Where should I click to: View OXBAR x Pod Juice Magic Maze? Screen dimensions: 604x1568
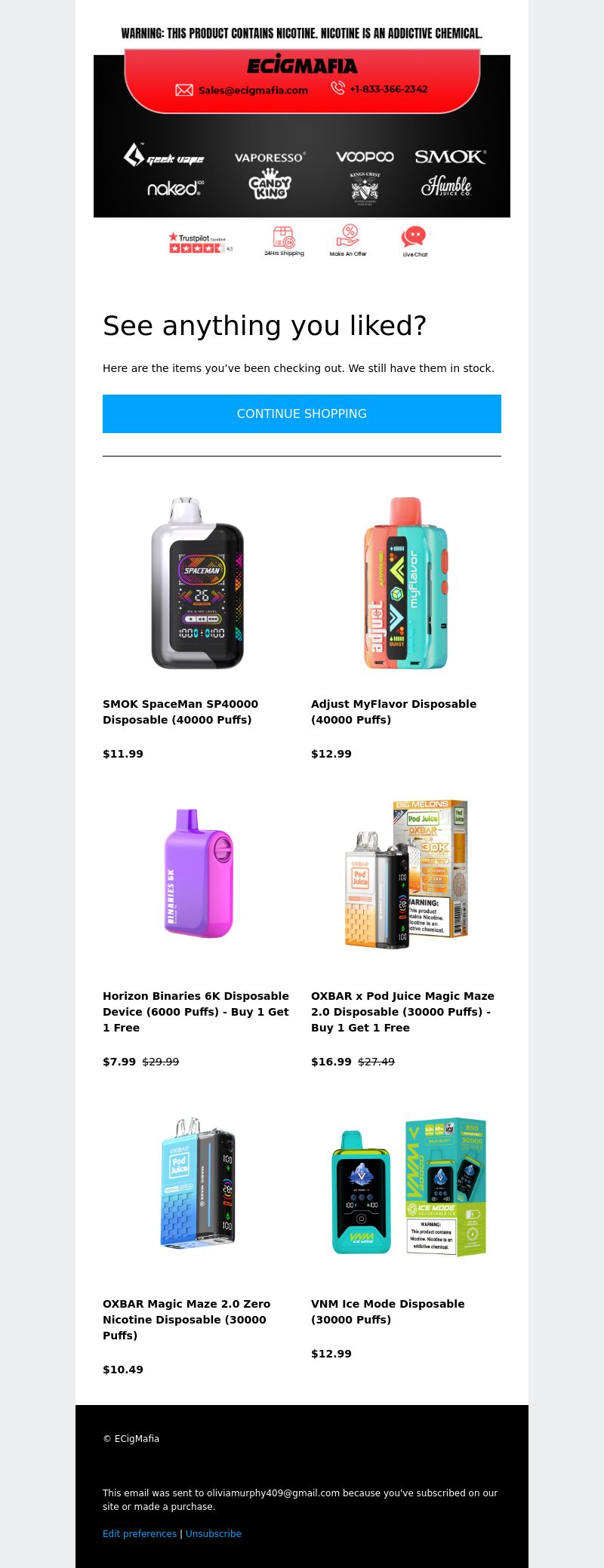[402, 1011]
